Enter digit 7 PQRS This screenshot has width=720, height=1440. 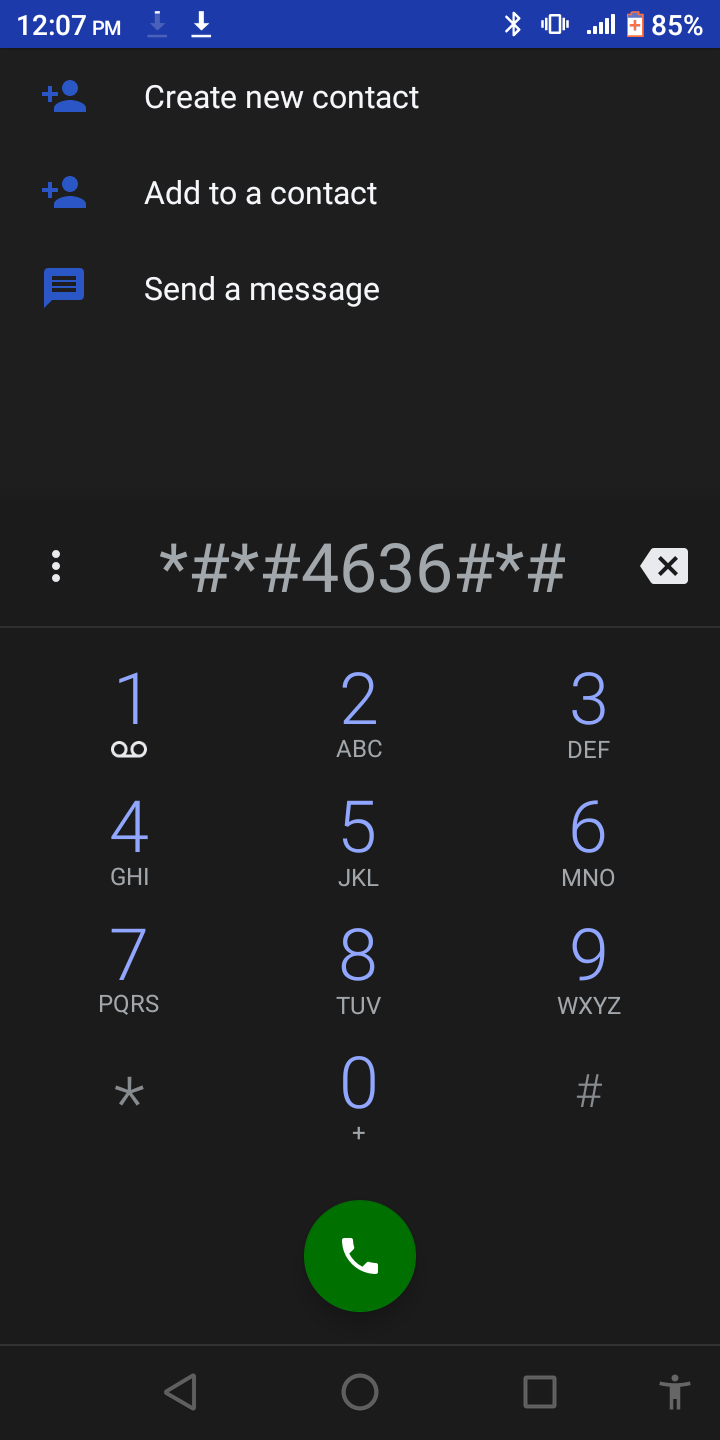point(130,968)
